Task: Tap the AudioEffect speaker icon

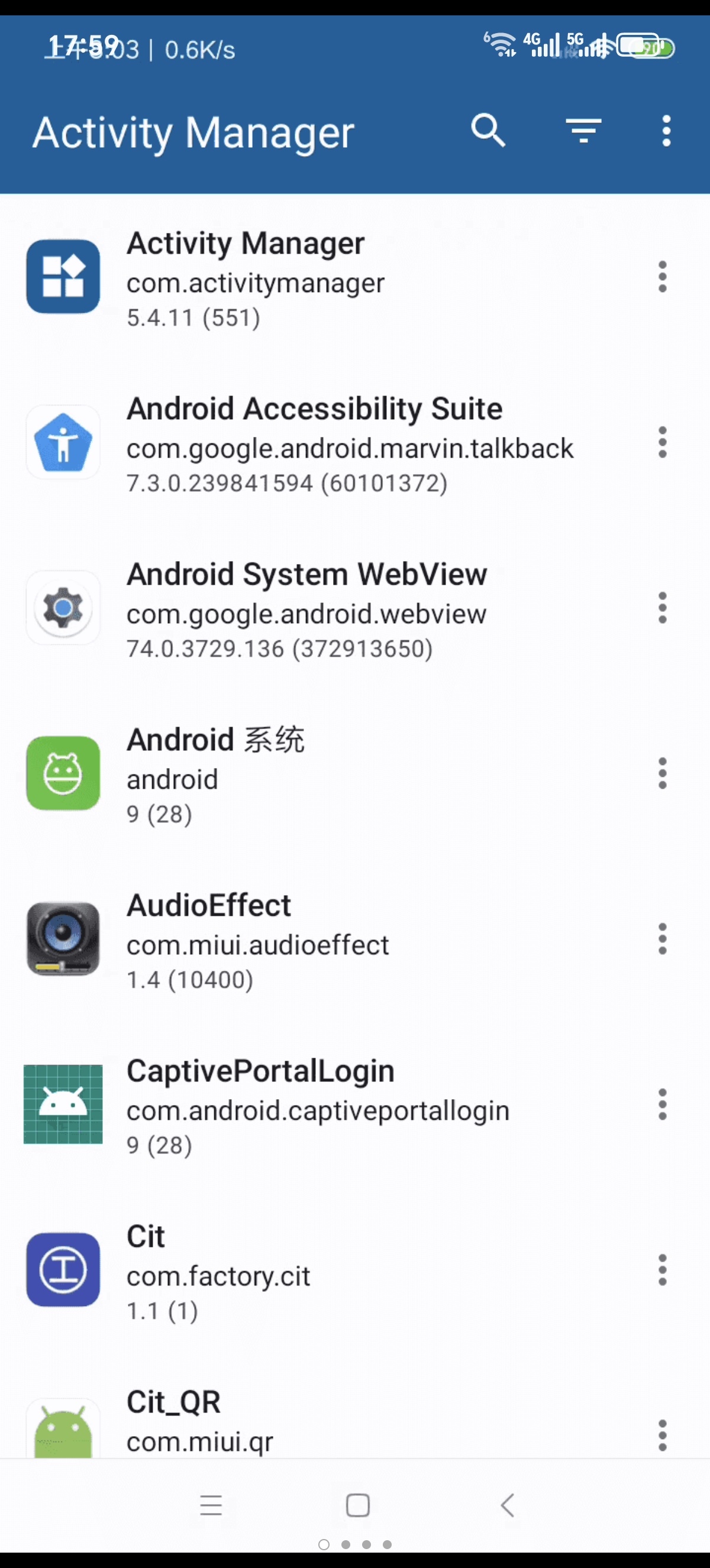Action: (x=63, y=940)
